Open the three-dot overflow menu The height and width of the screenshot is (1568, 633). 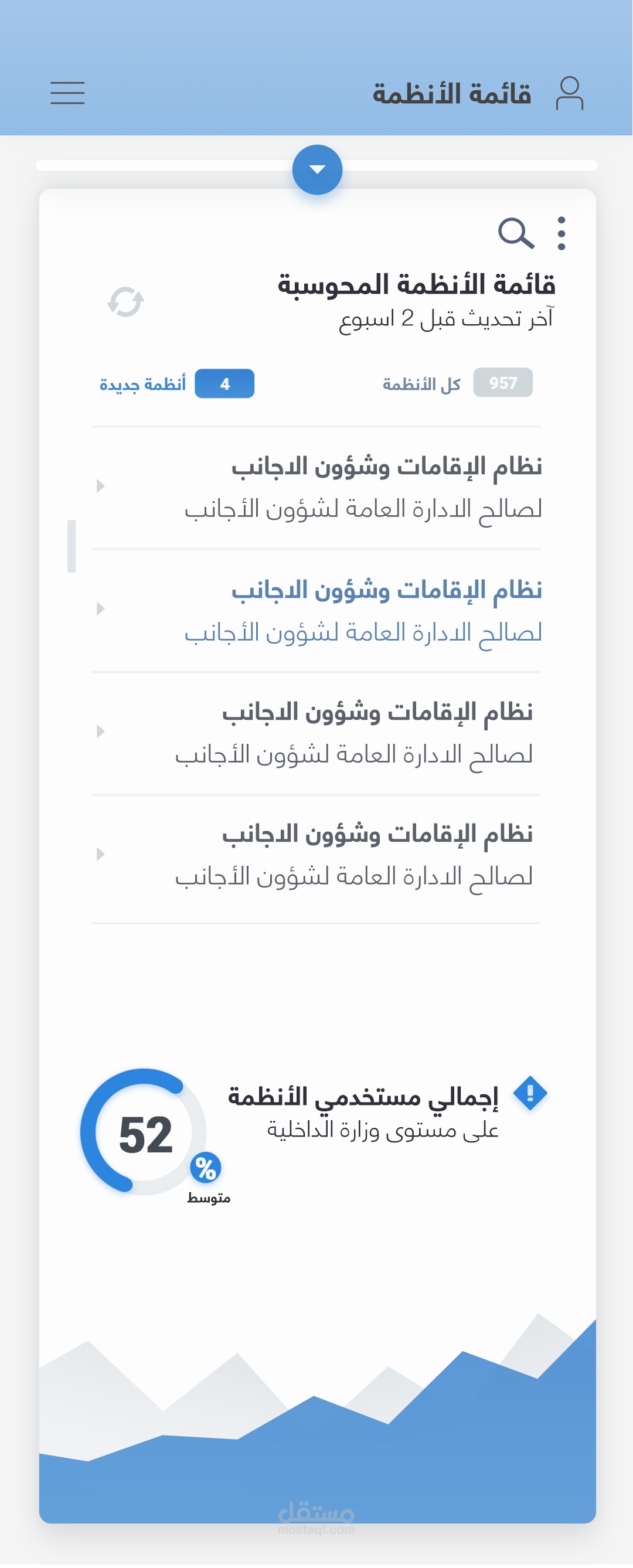click(x=561, y=234)
